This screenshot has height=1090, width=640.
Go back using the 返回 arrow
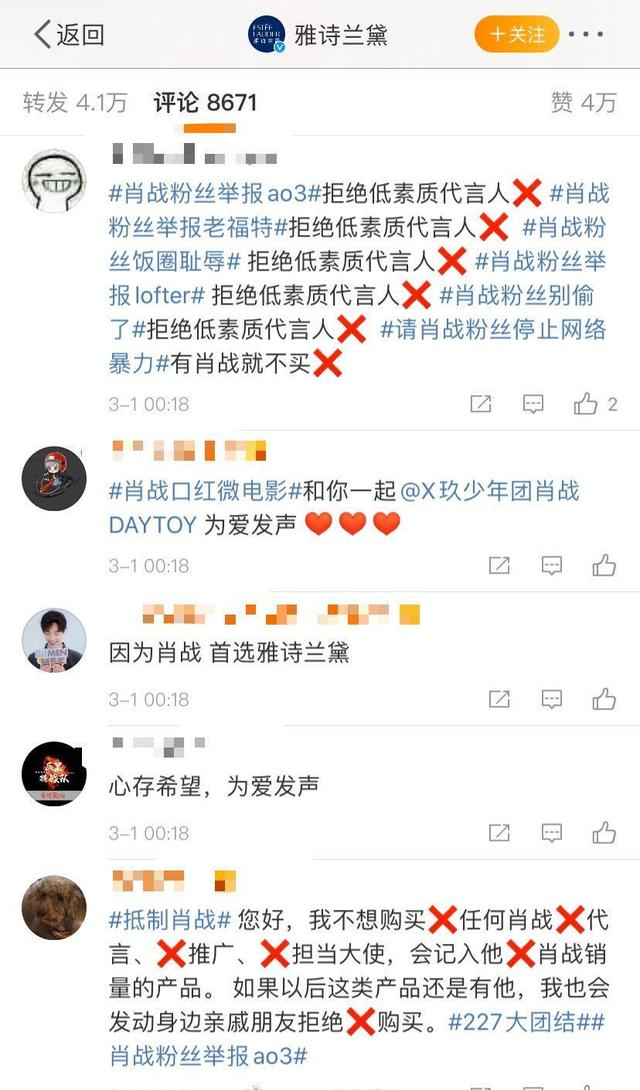(x=68, y=35)
